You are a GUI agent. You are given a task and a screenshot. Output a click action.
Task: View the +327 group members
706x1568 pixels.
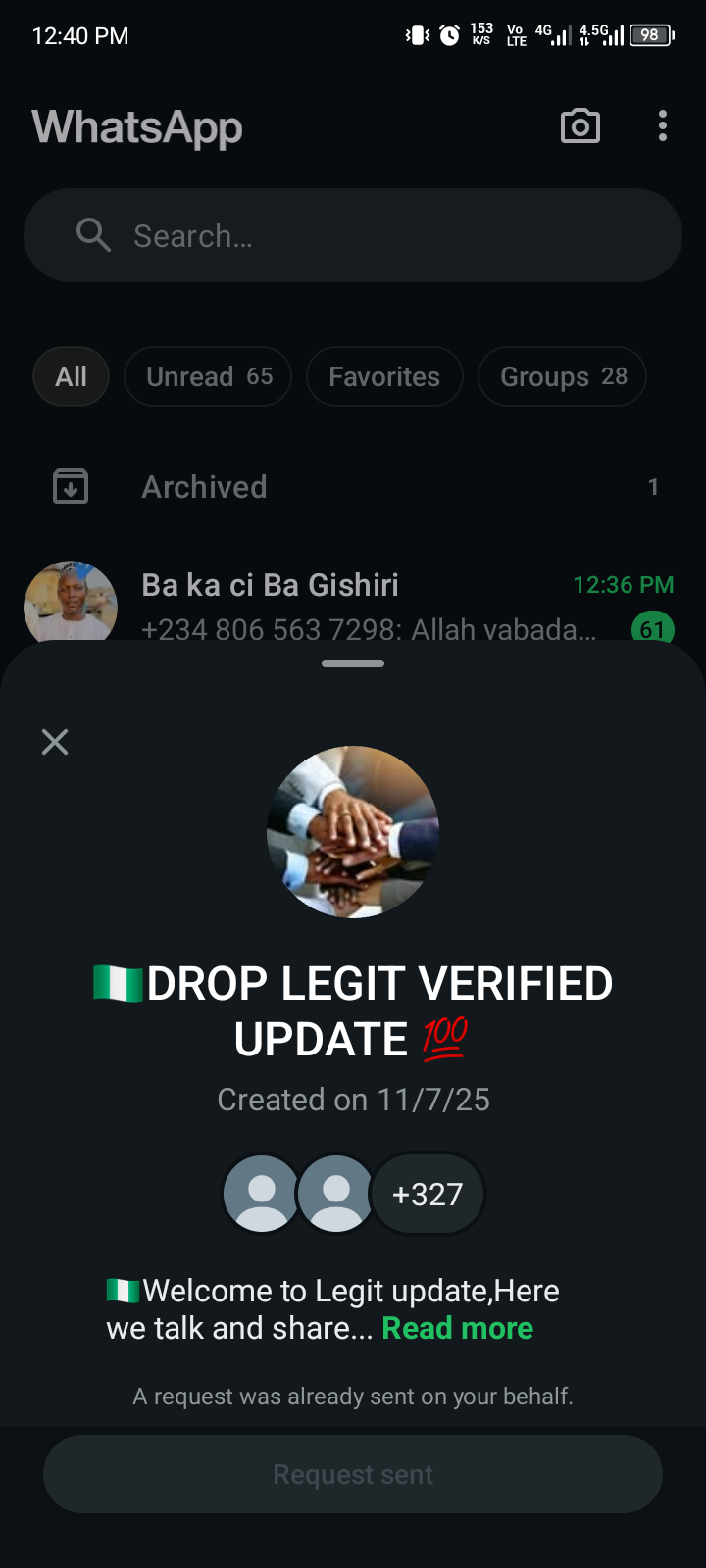pyautogui.click(x=428, y=1194)
